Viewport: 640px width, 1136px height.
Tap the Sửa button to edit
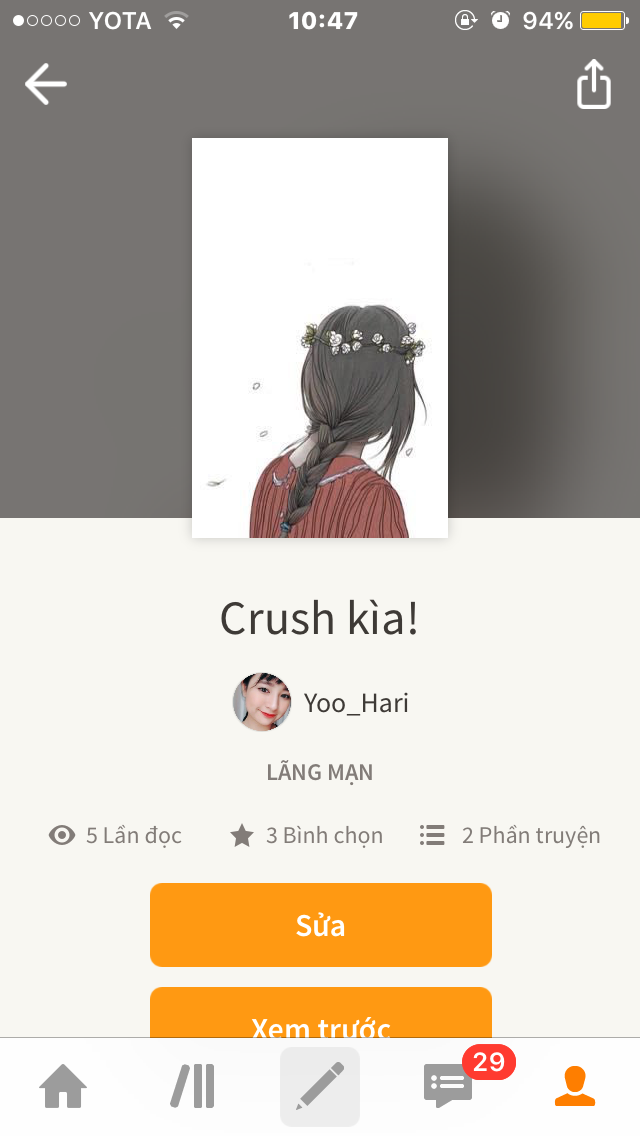(x=321, y=925)
